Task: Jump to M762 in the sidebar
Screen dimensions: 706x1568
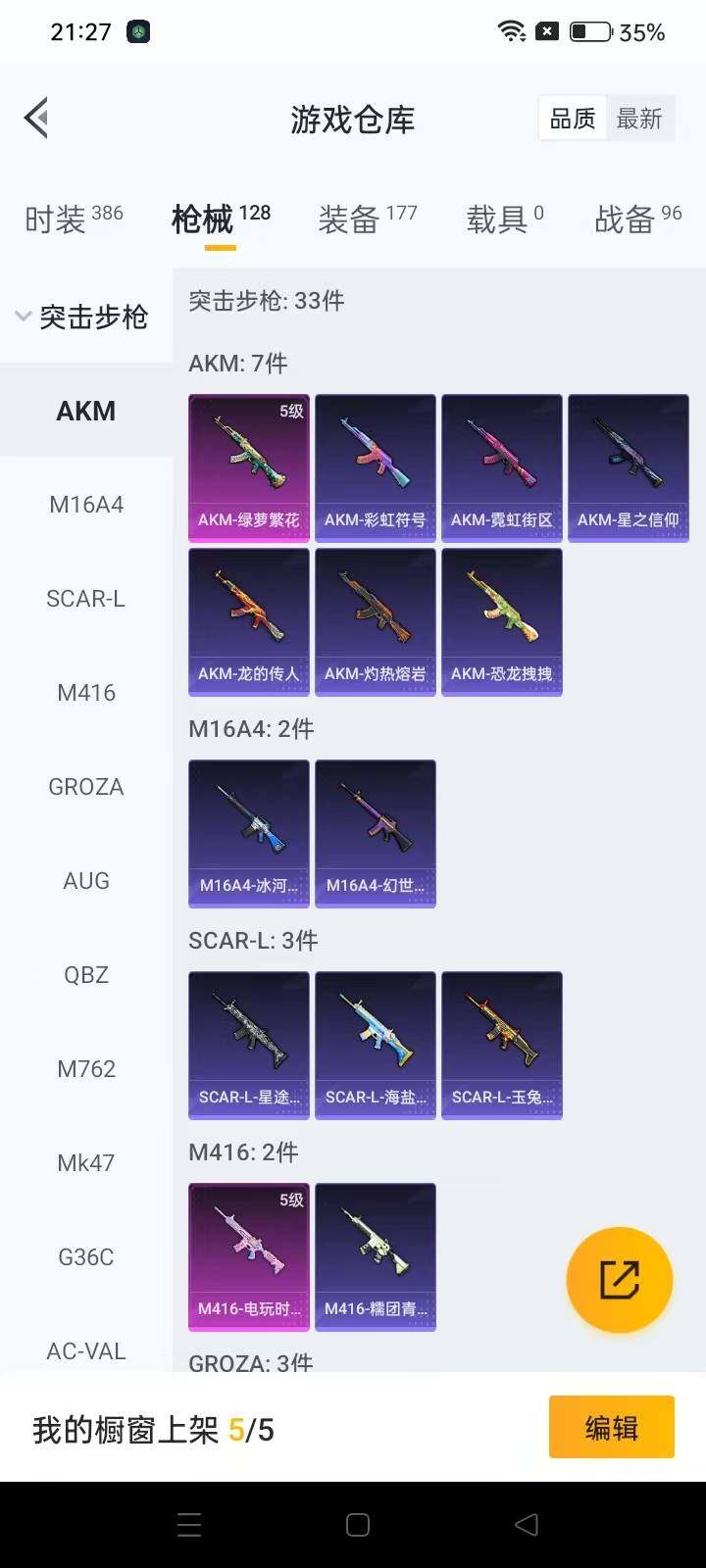Action: pos(86,1069)
